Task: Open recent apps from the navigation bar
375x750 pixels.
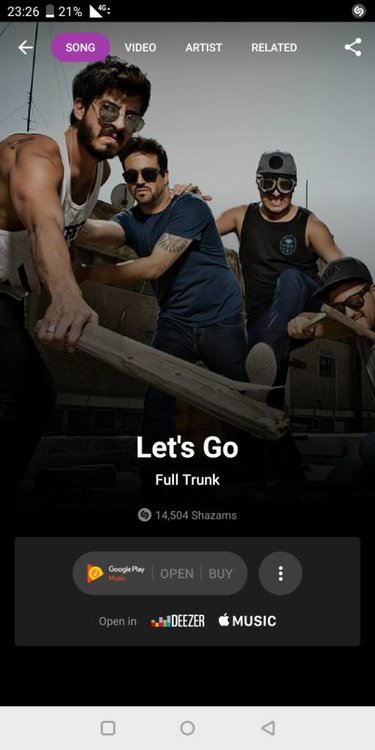Action: point(108,728)
